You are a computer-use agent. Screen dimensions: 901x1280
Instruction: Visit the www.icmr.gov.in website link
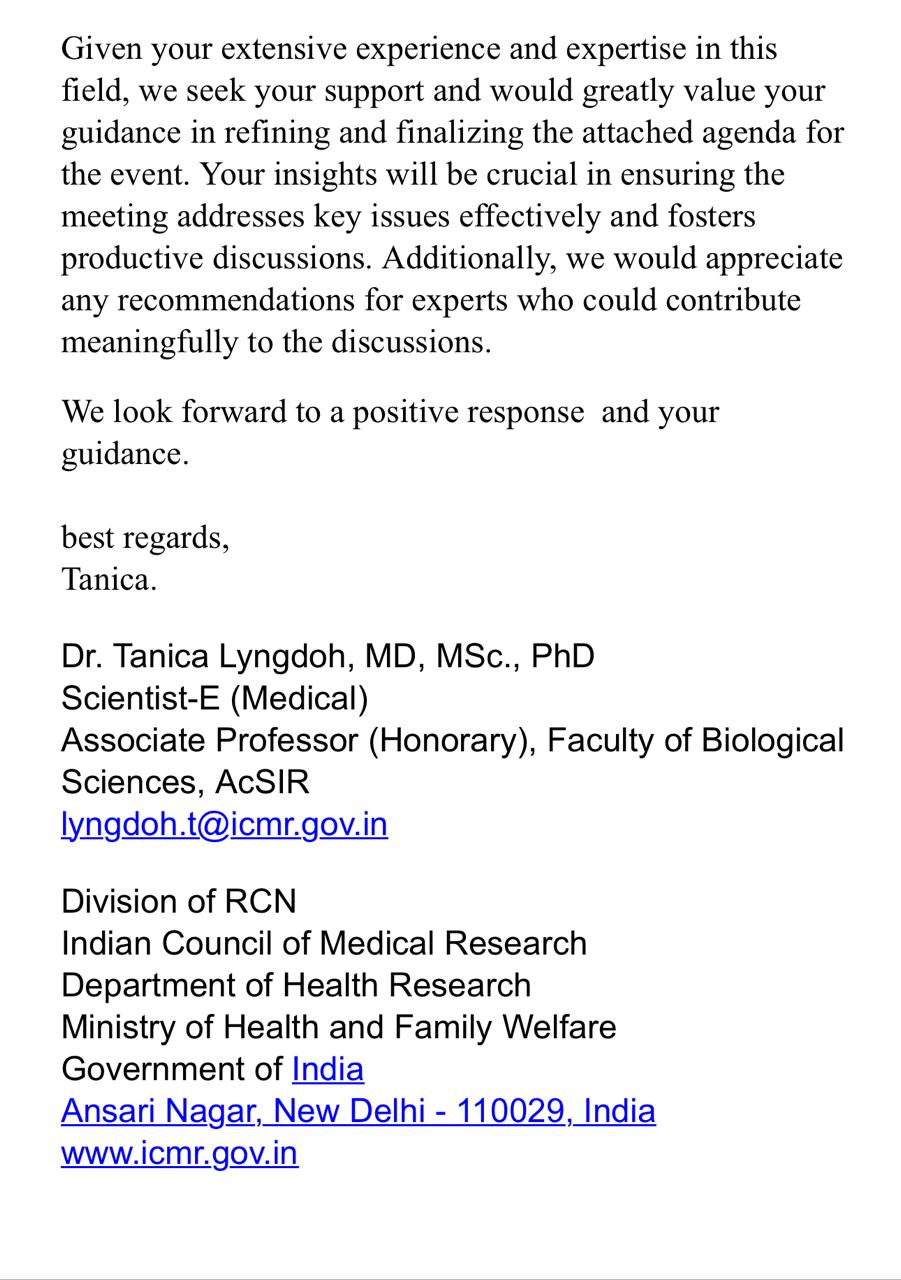point(180,1153)
